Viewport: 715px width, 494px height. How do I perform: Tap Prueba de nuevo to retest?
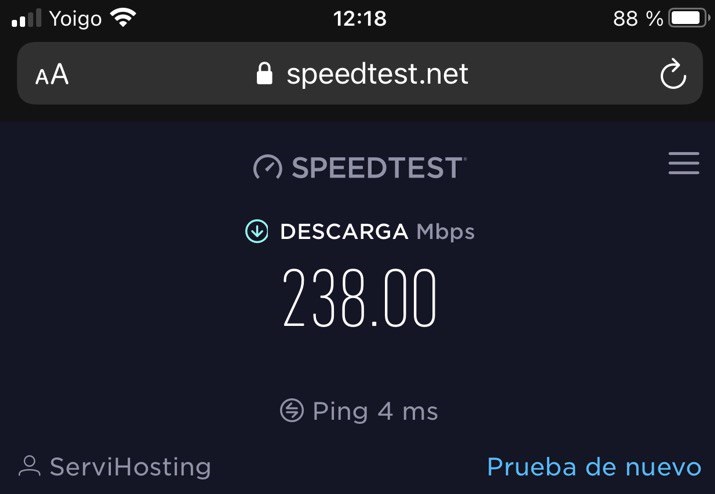click(593, 467)
